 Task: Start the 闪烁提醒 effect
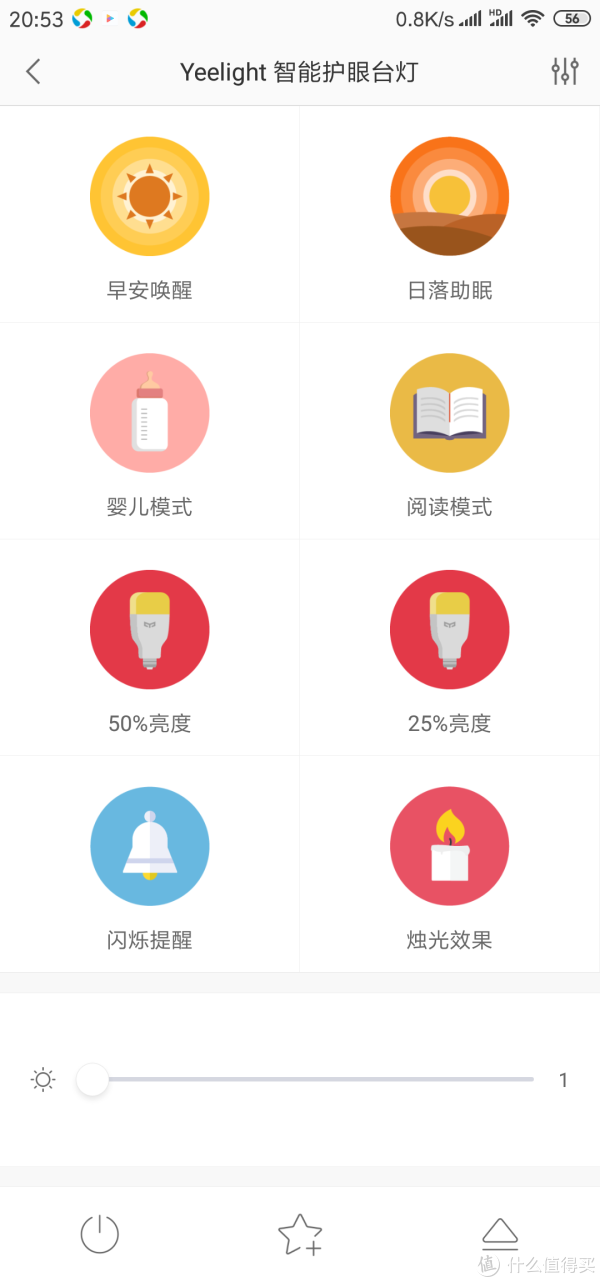150,864
